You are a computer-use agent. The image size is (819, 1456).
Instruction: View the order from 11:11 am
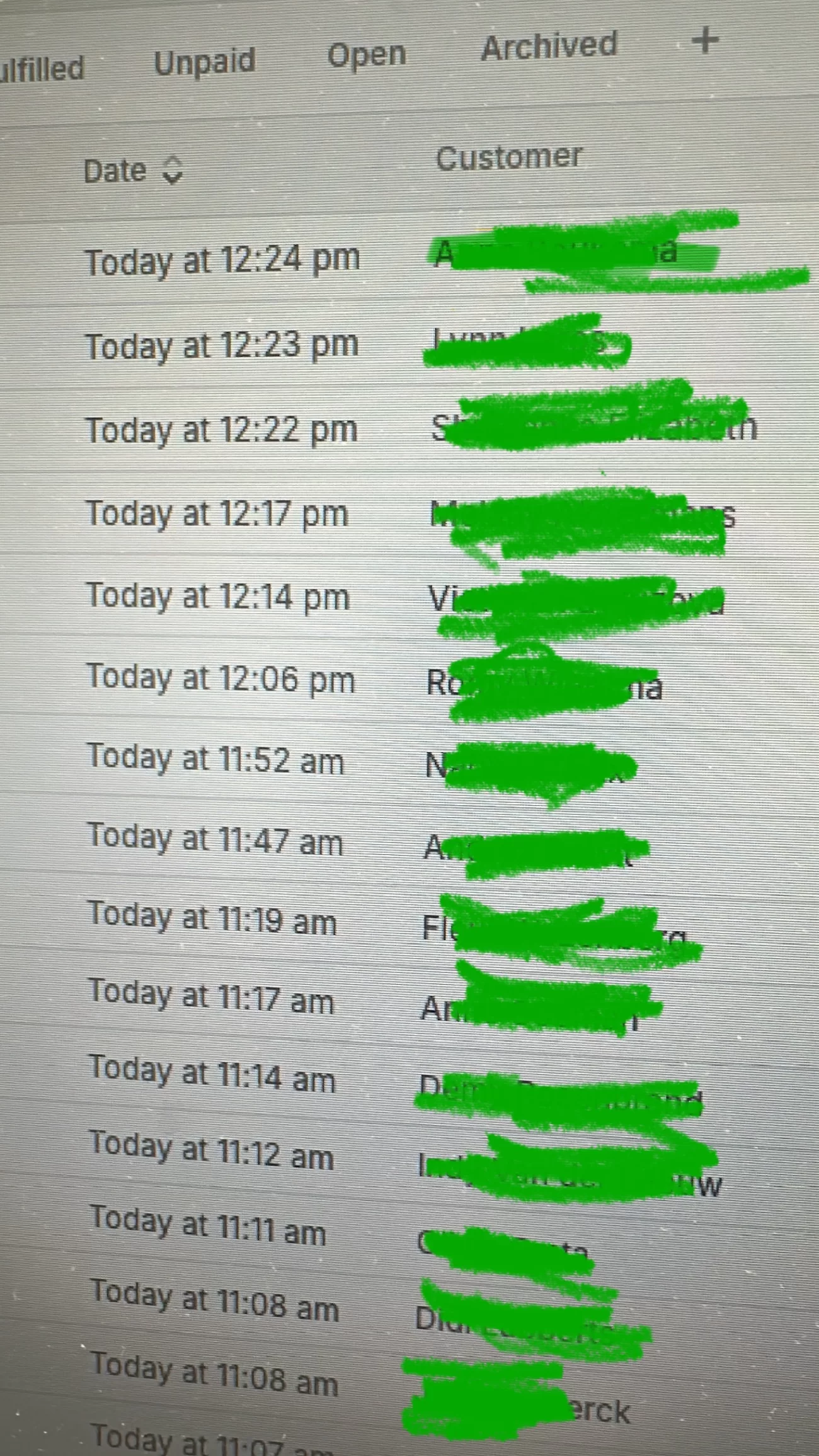(207, 1227)
